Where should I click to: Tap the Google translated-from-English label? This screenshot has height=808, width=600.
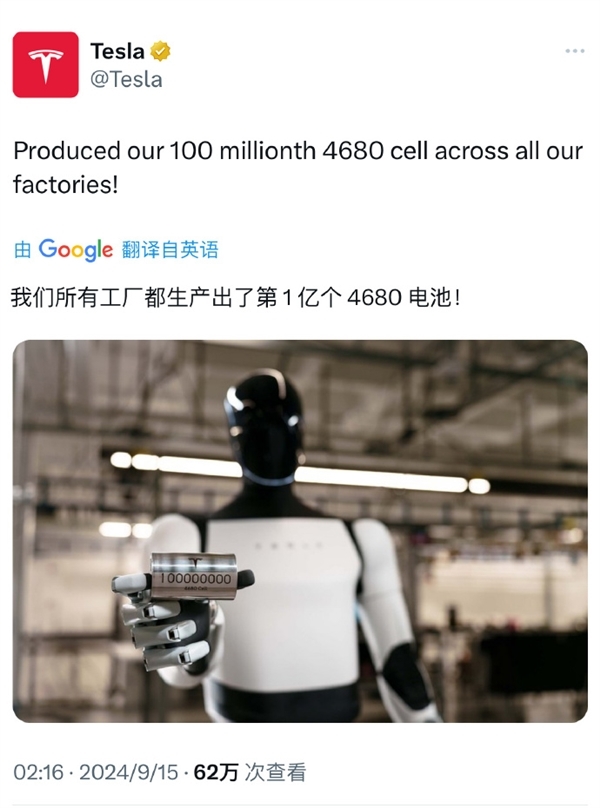click(x=117, y=249)
